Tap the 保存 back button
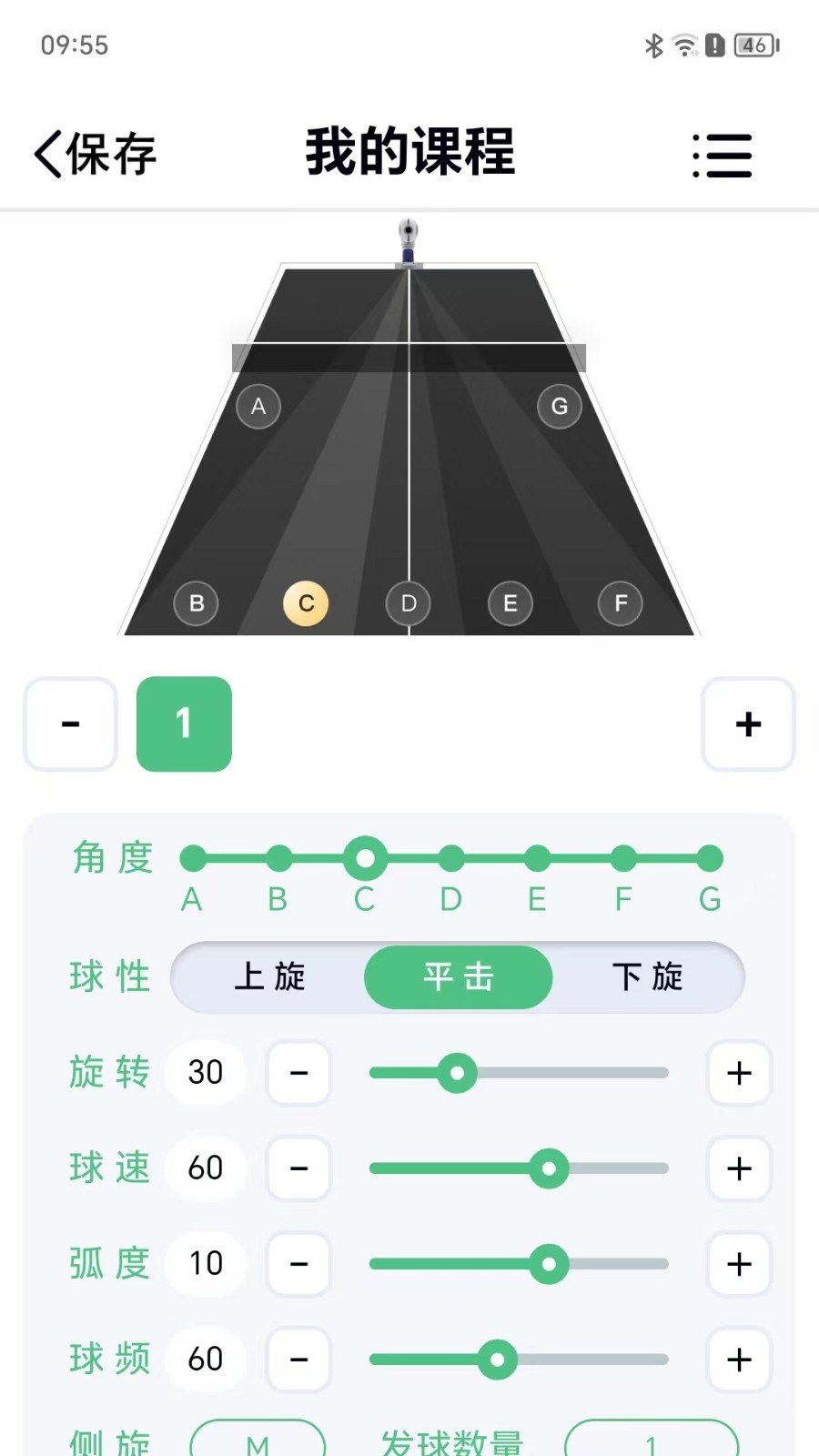This screenshot has height=1456, width=819. pos(95,154)
